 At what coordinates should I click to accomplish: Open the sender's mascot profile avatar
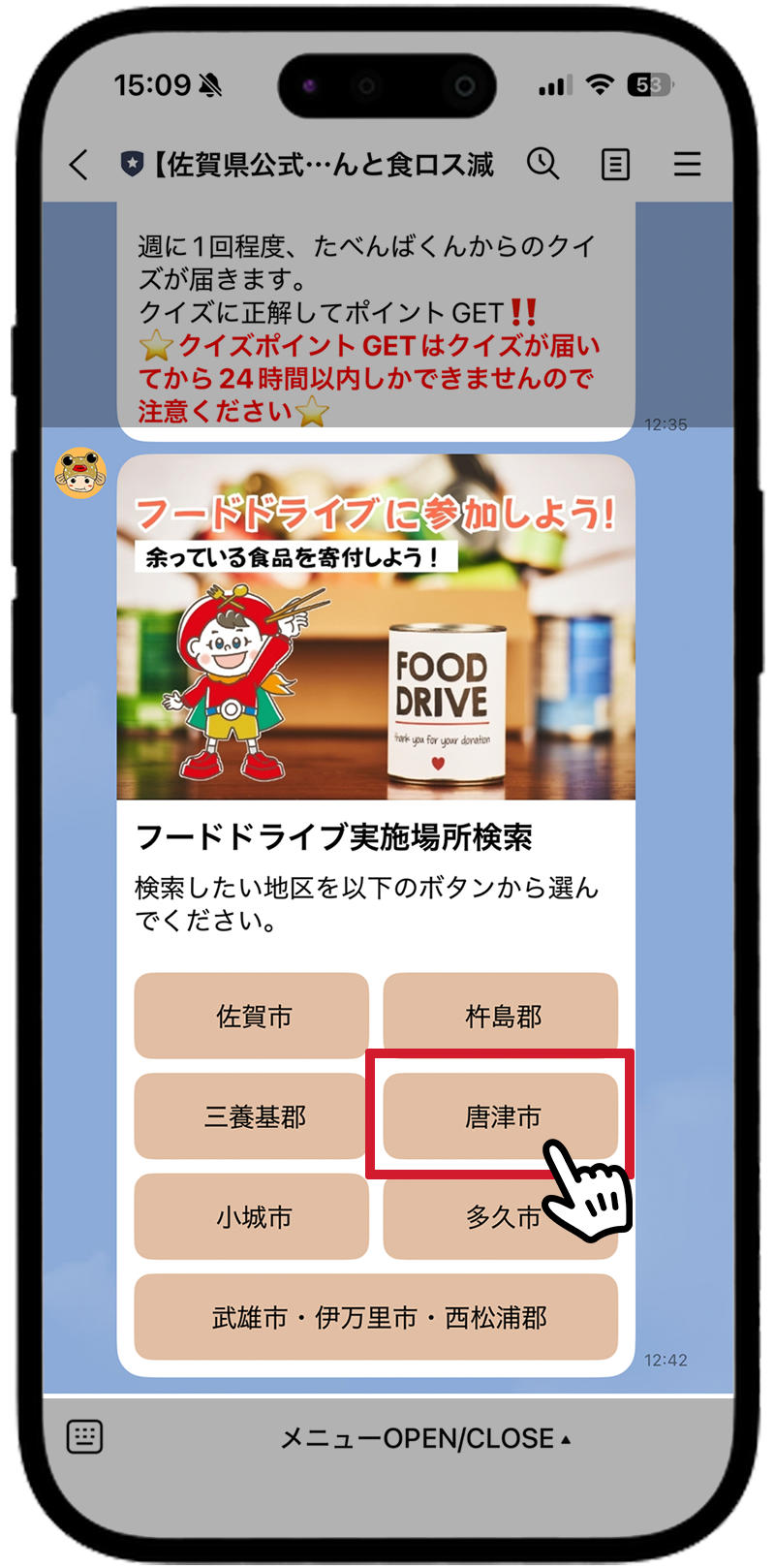[x=80, y=473]
